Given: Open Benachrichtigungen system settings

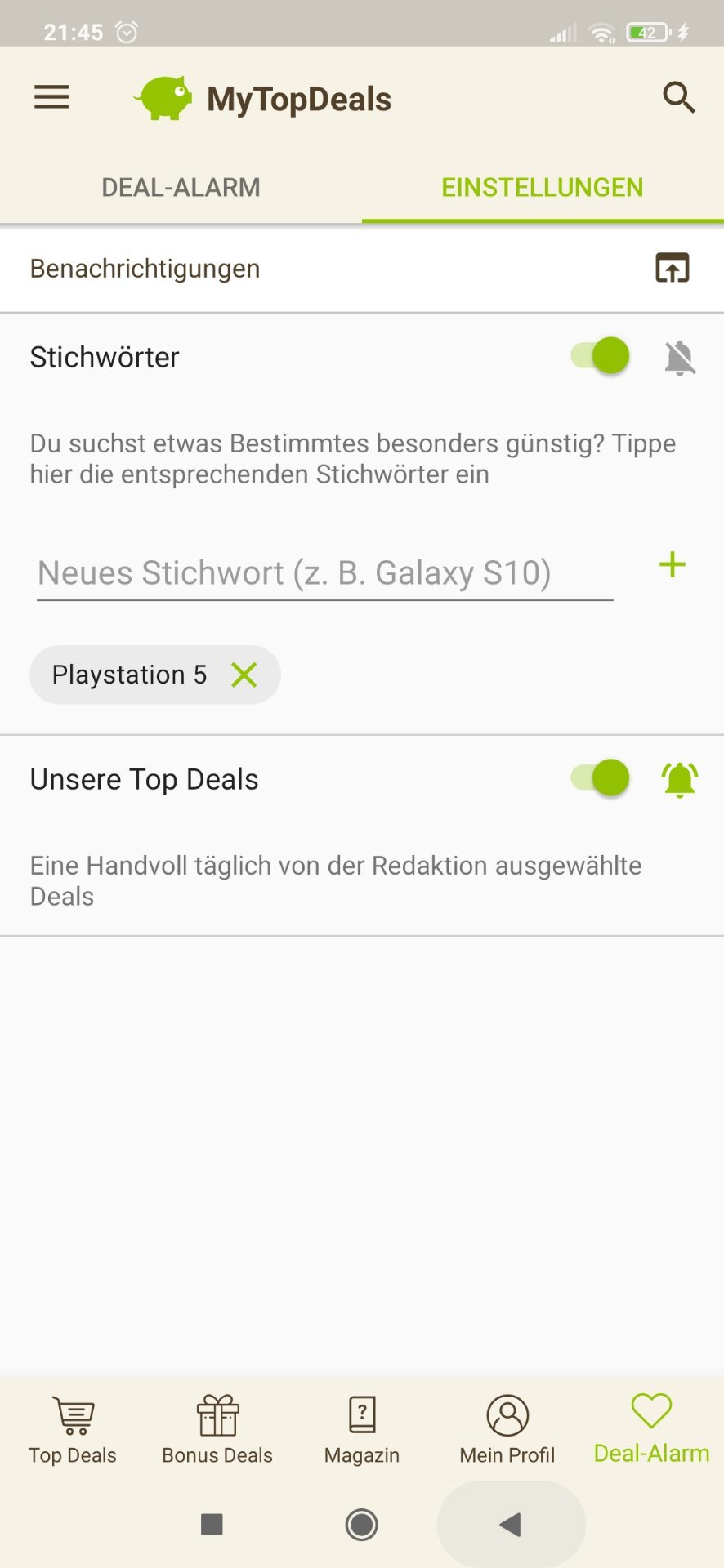Looking at the screenshot, I should point(672,268).
